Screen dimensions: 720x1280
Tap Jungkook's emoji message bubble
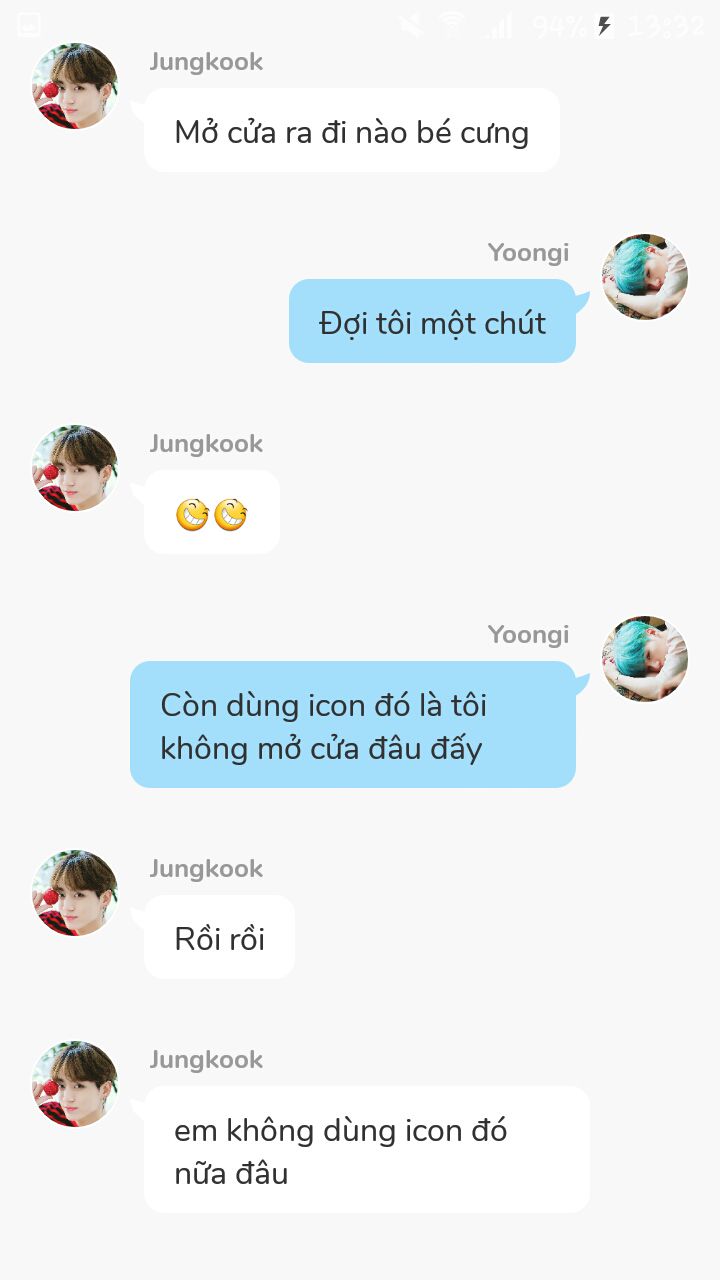(212, 513)
